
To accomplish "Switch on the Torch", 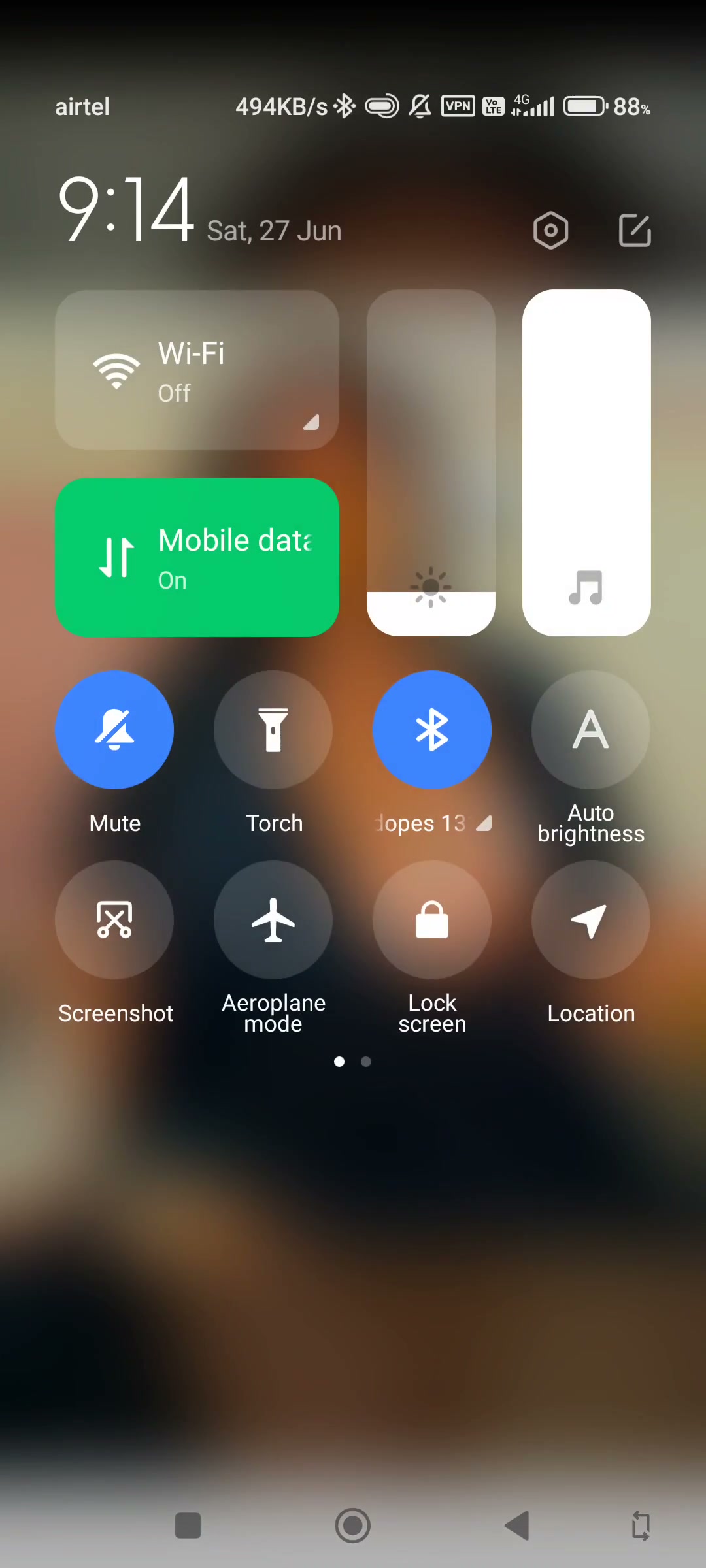I will coord(273,730).
